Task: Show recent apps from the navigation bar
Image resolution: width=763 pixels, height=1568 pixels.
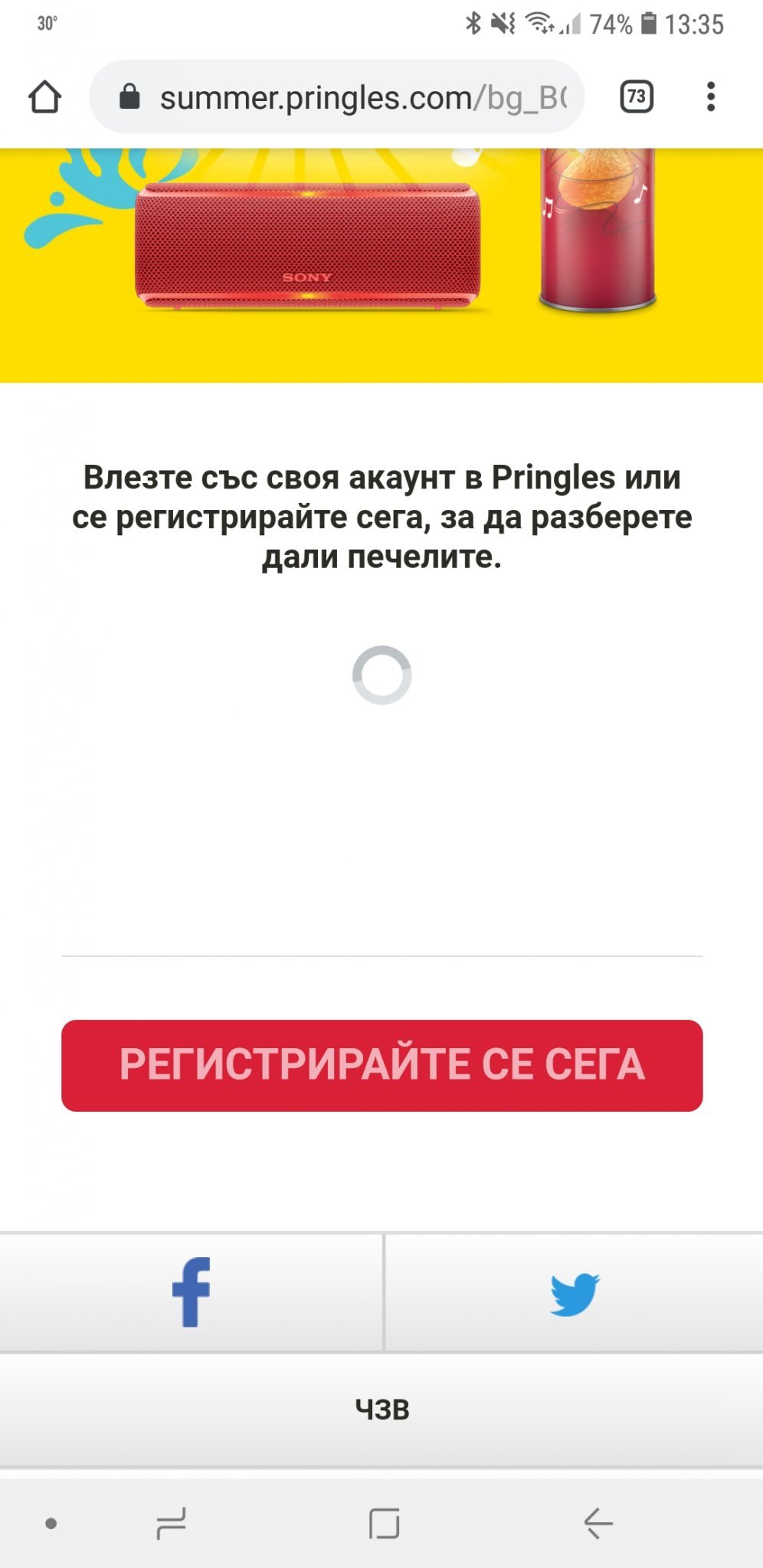Action: pos(171,1523)
